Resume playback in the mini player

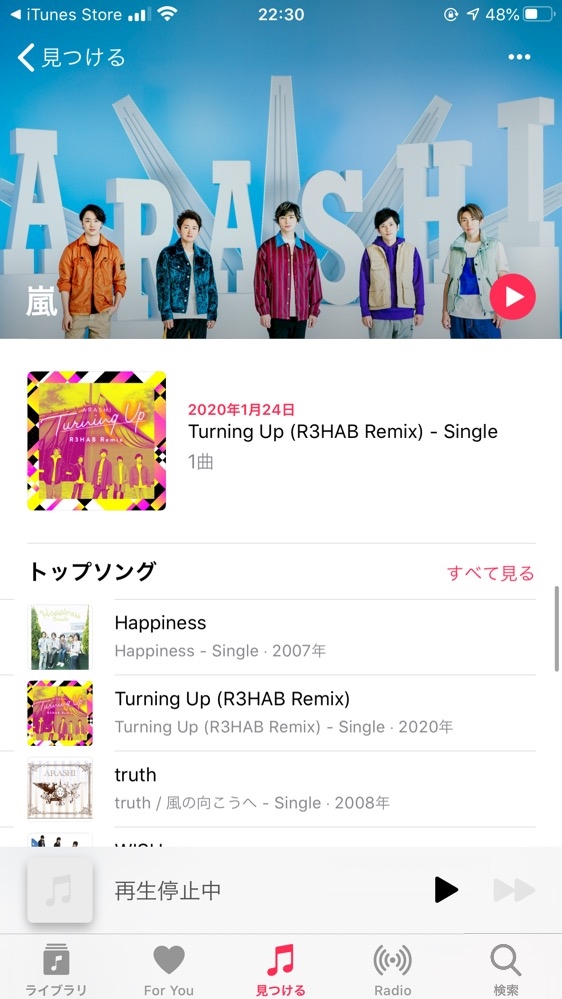click(x=446, y=890)
